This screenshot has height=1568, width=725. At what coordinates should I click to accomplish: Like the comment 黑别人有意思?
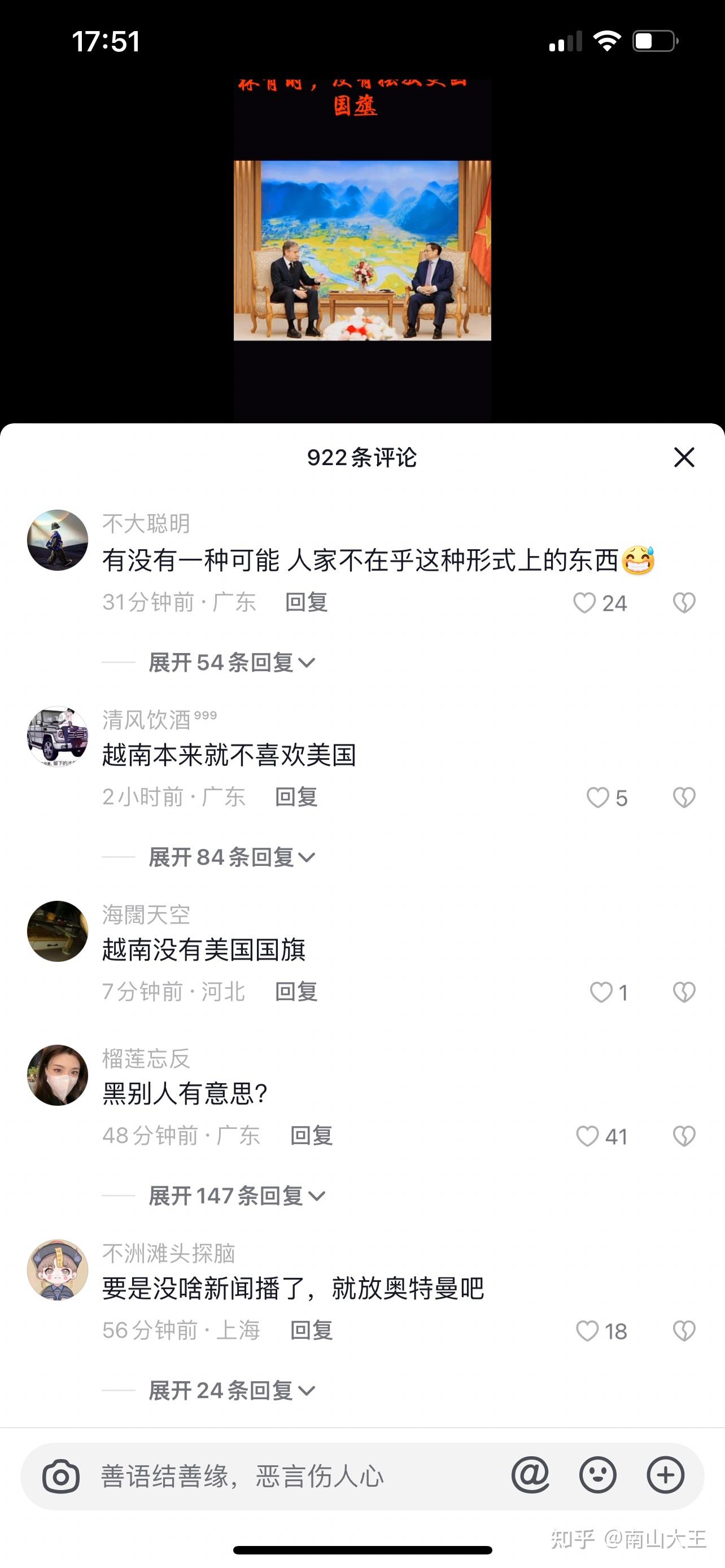point(587,1136)
